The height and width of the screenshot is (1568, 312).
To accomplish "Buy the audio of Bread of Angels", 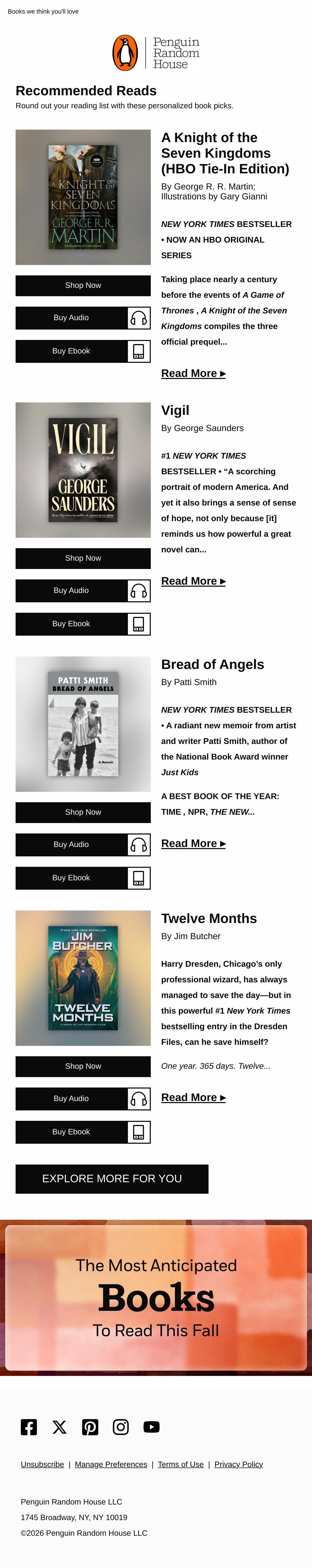I will (83, 844).
